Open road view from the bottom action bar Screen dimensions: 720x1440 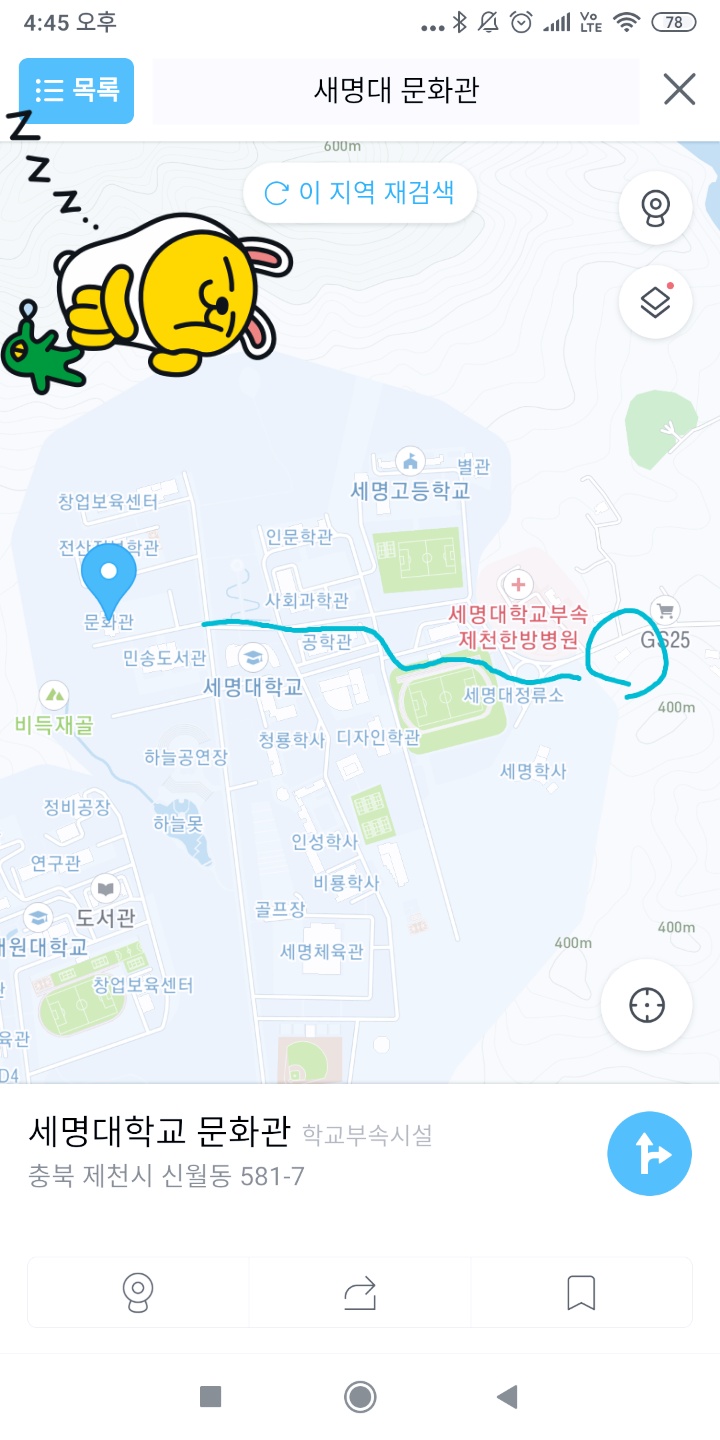pyautogui.click(x=138, y=1292)
